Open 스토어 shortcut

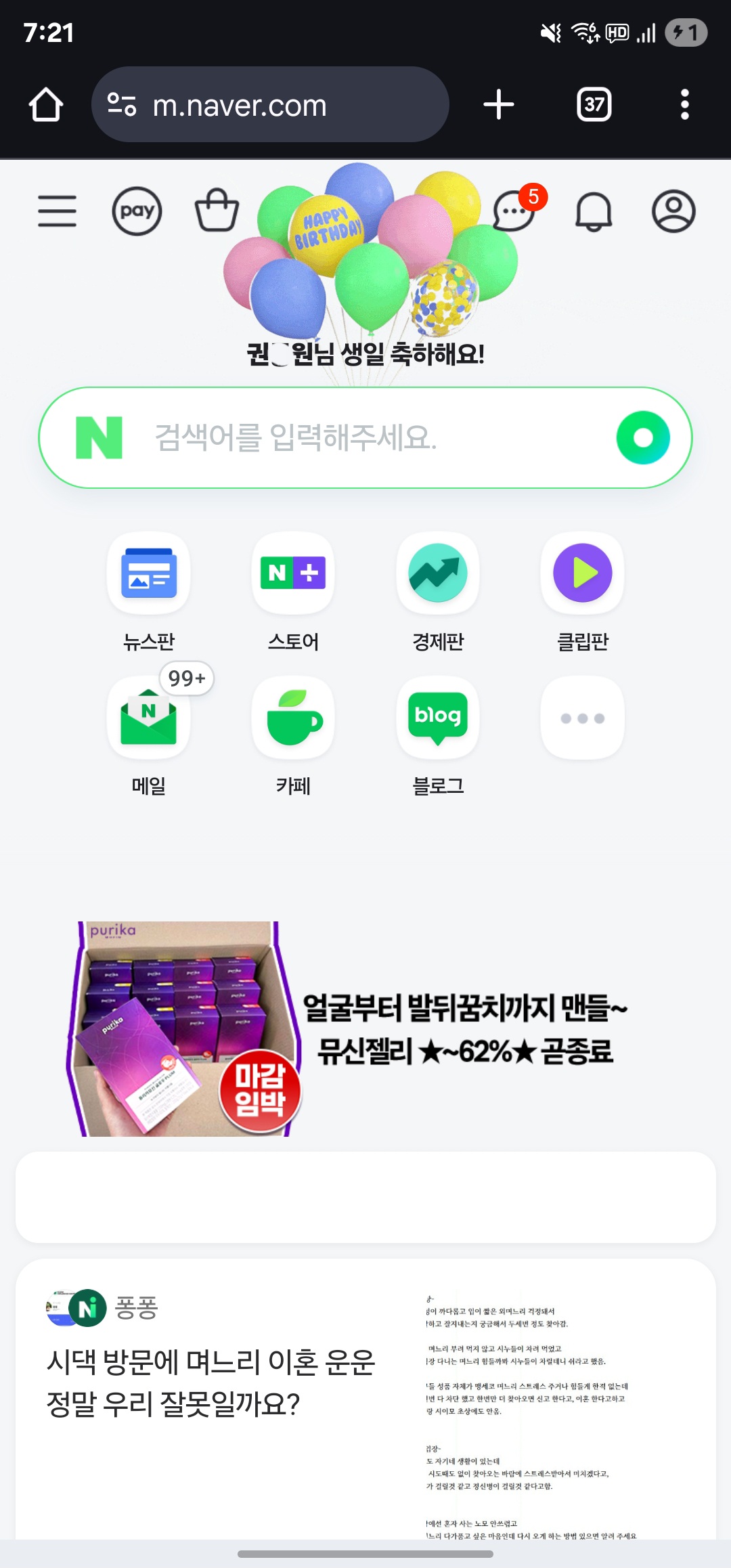pos(293,592)
